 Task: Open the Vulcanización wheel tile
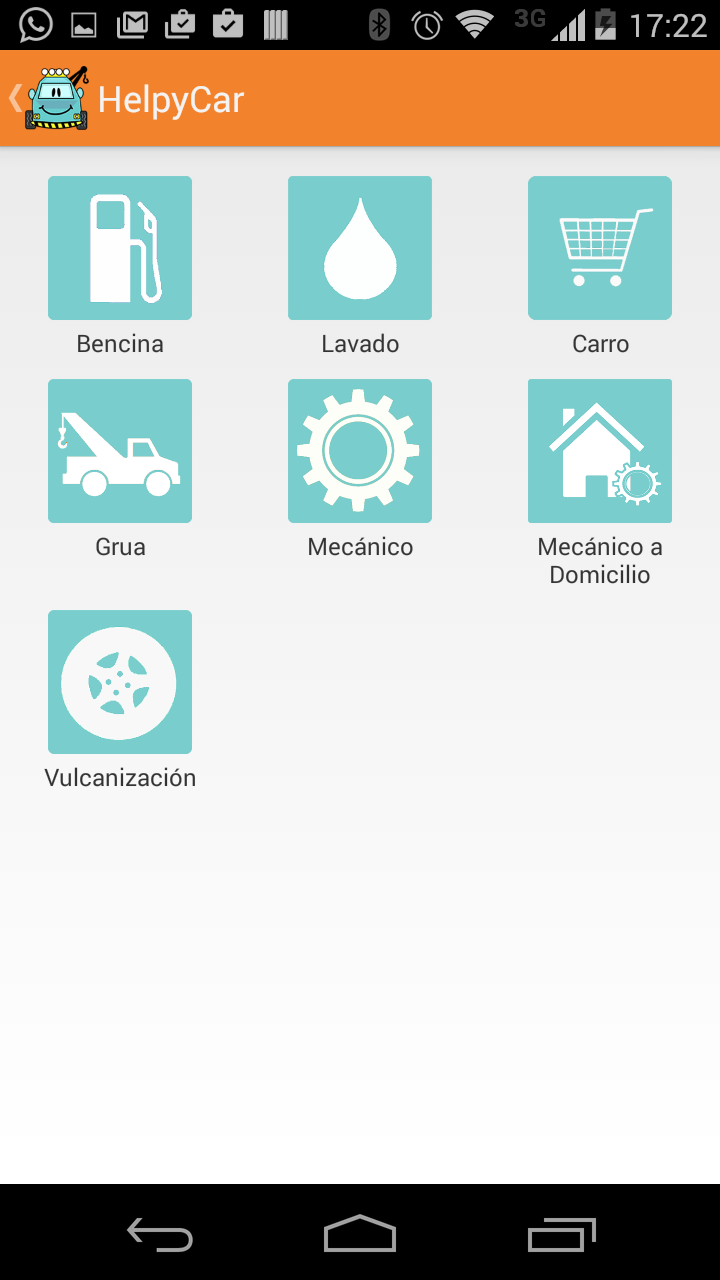pos(120,682)
